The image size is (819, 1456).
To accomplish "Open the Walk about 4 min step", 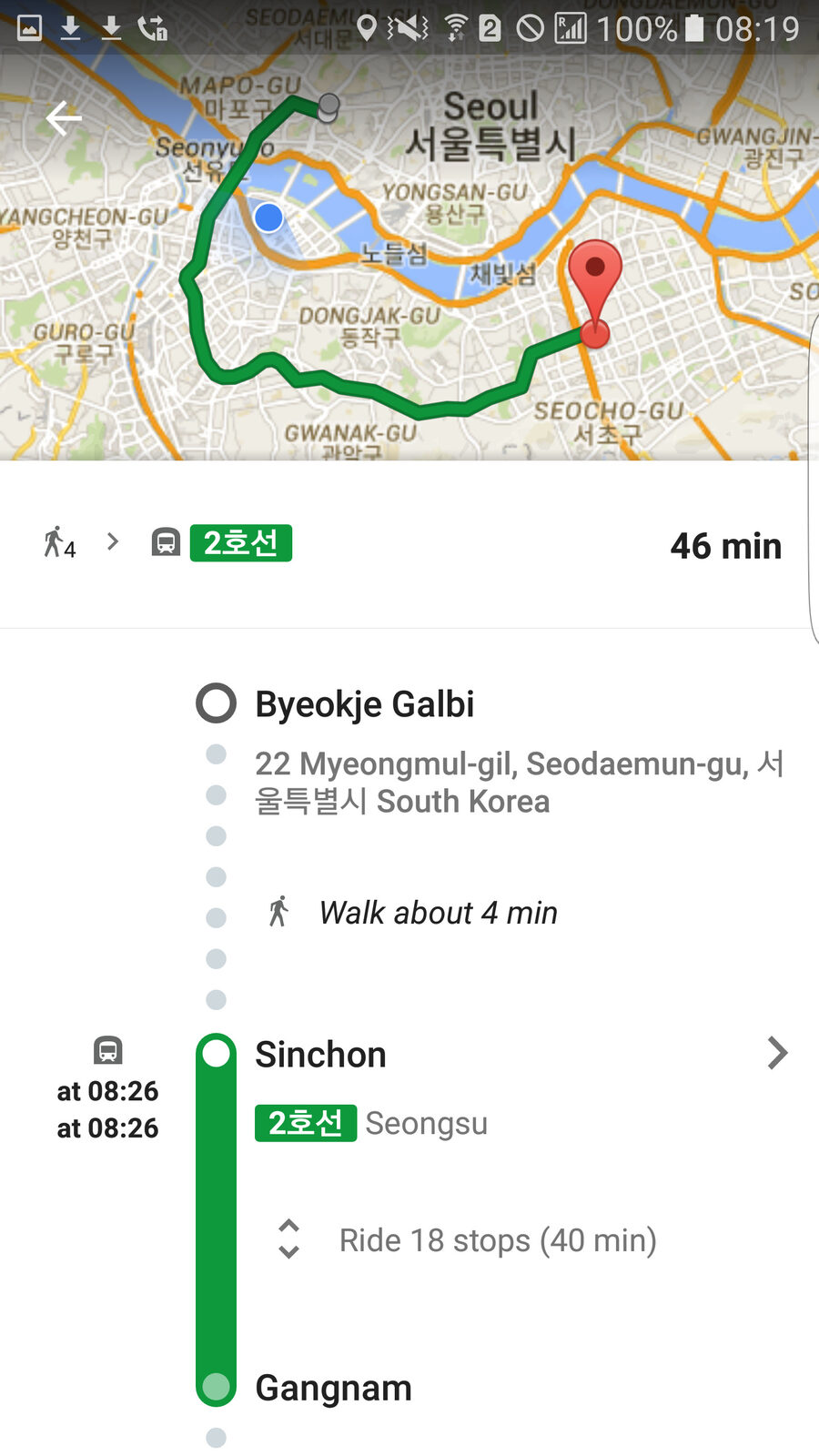I will tap(439, 913).
